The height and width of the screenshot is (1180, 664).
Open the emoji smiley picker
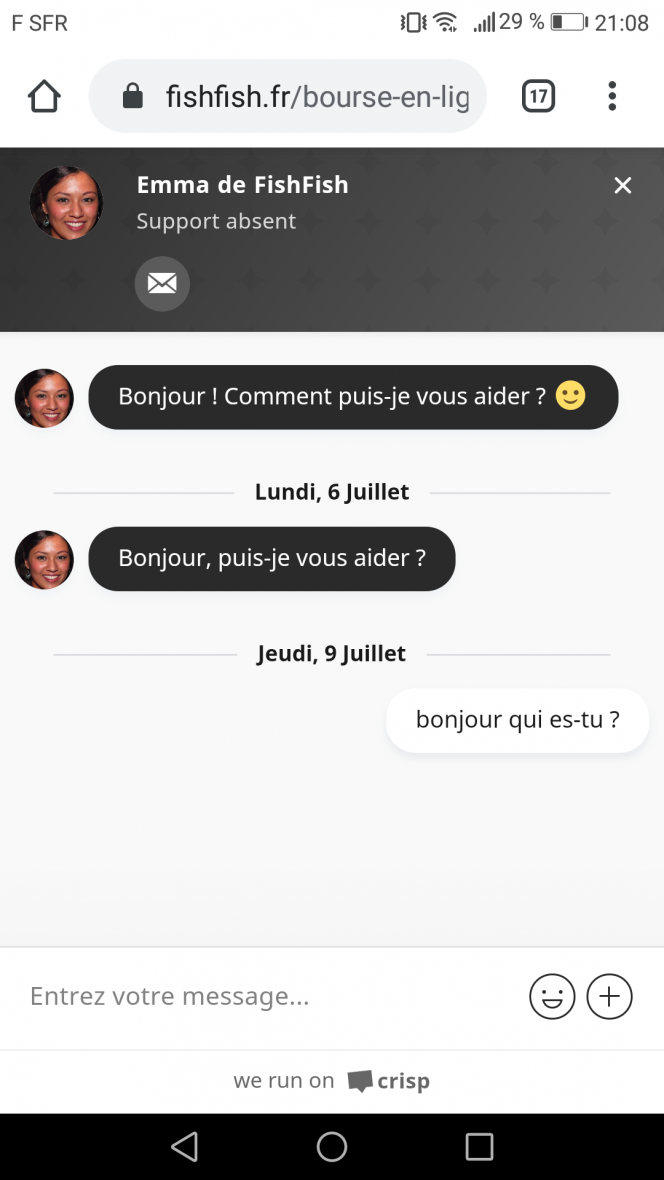click(552, 996)
